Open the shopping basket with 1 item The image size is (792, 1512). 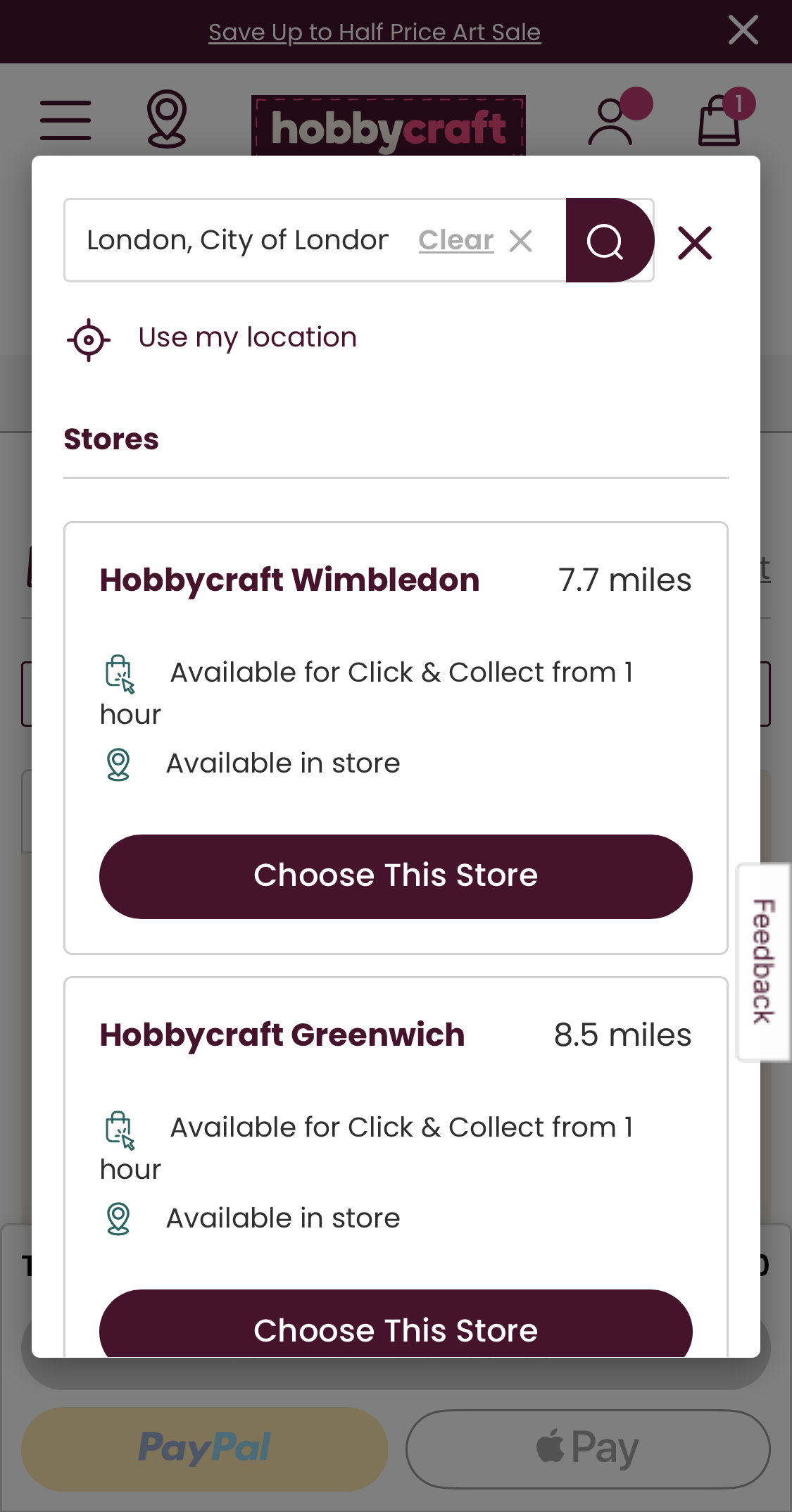click(719, 120)
